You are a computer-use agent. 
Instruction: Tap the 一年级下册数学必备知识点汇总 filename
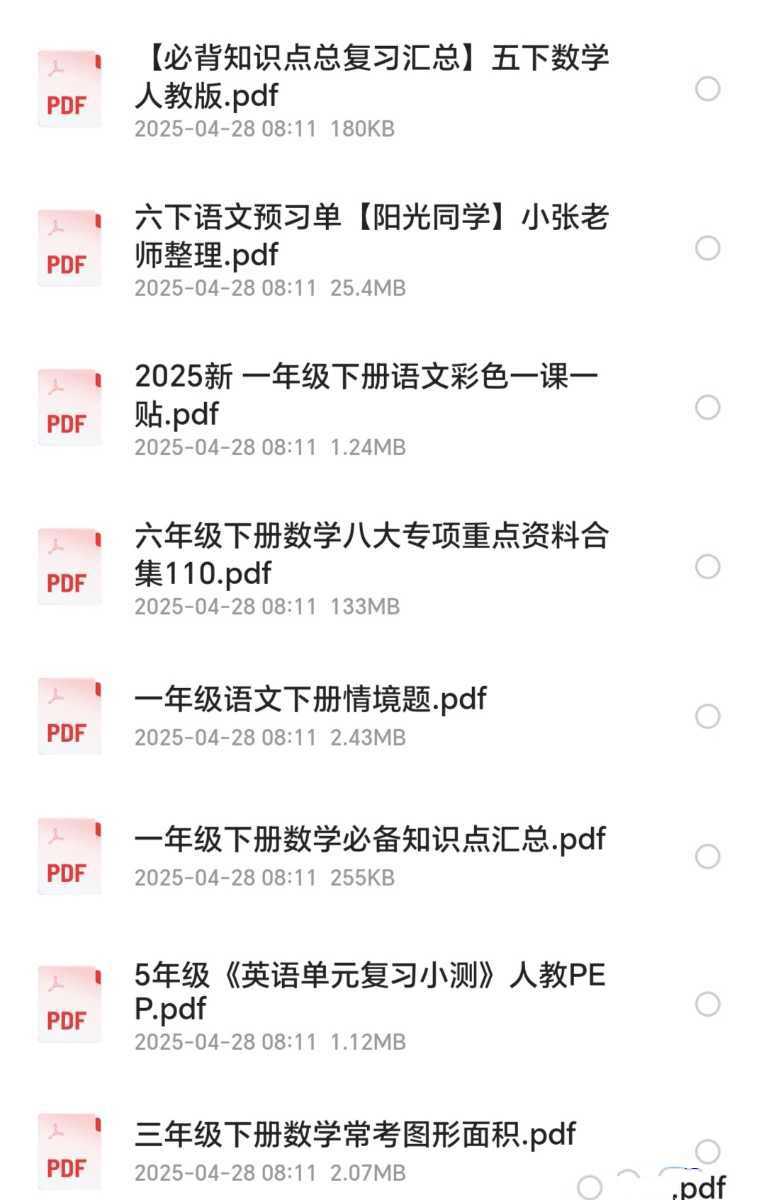coord(370,838)
